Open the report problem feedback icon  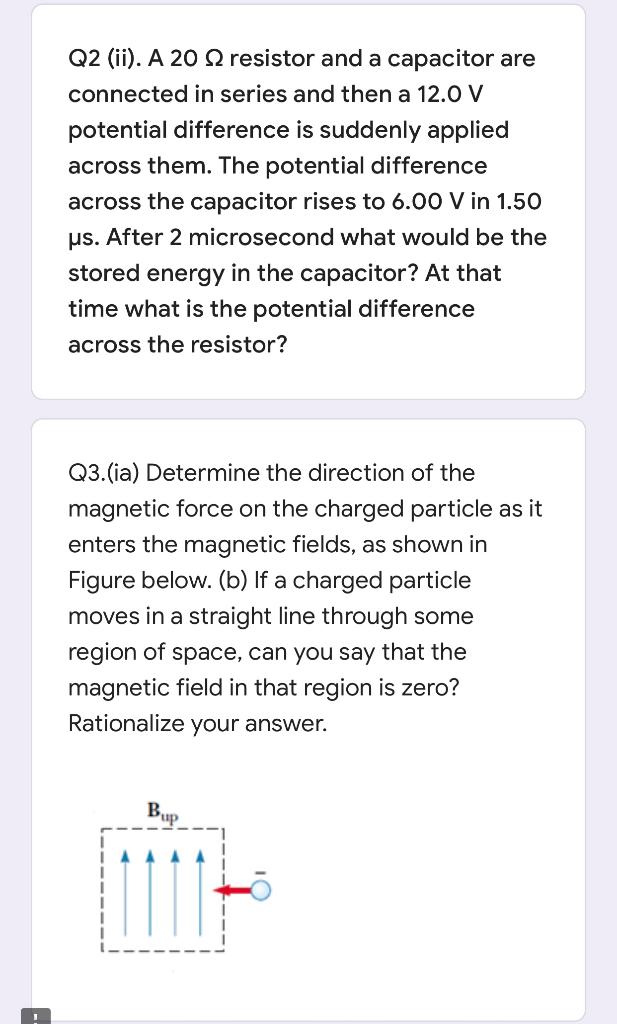point(36,1017)
